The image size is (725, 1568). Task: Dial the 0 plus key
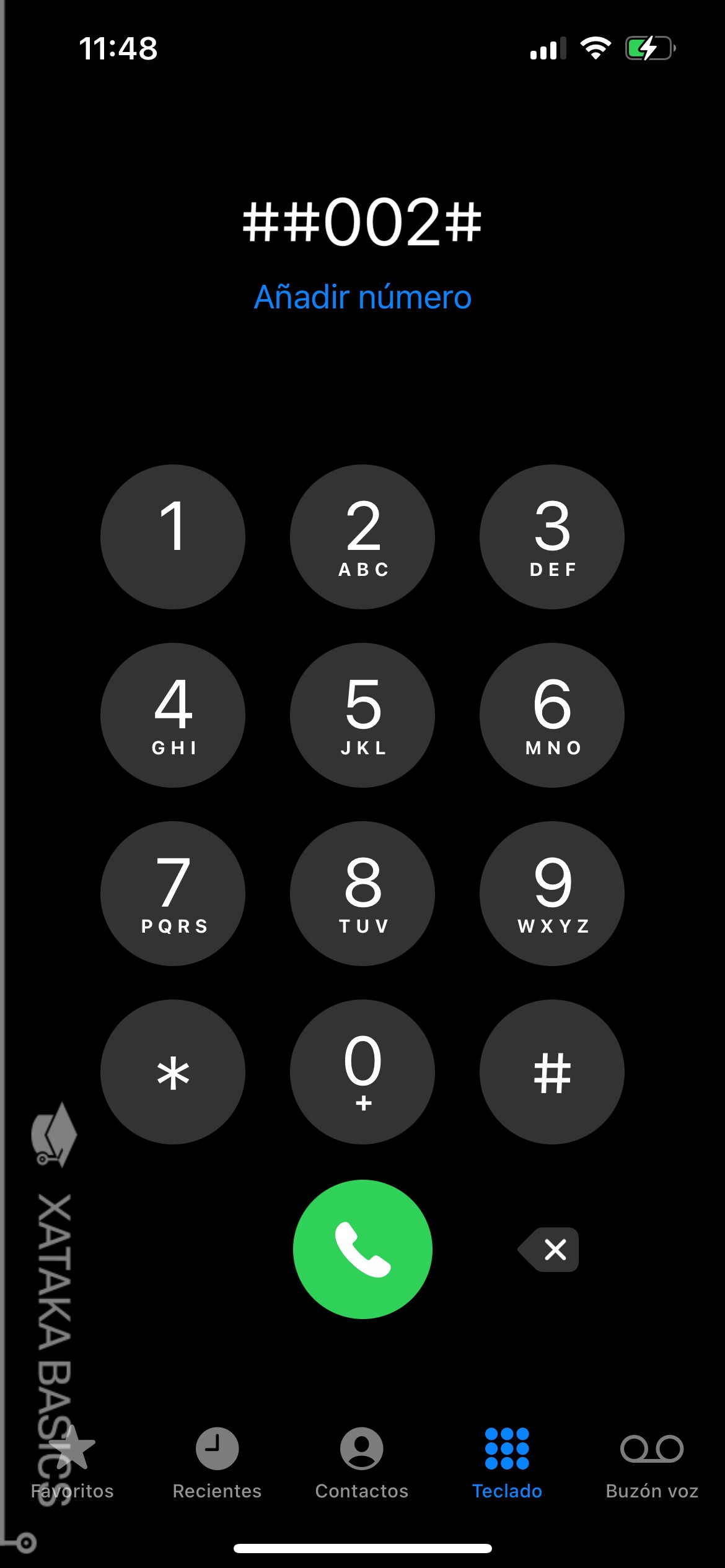coord(362,1071)
